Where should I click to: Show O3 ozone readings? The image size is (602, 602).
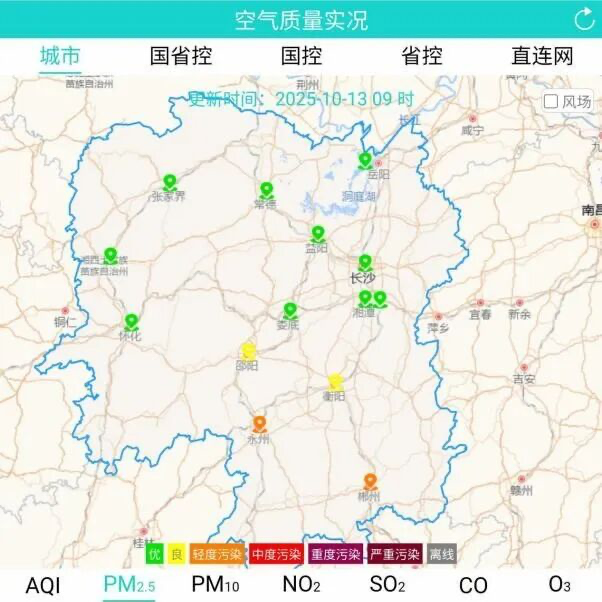click(x=559, y=585)
